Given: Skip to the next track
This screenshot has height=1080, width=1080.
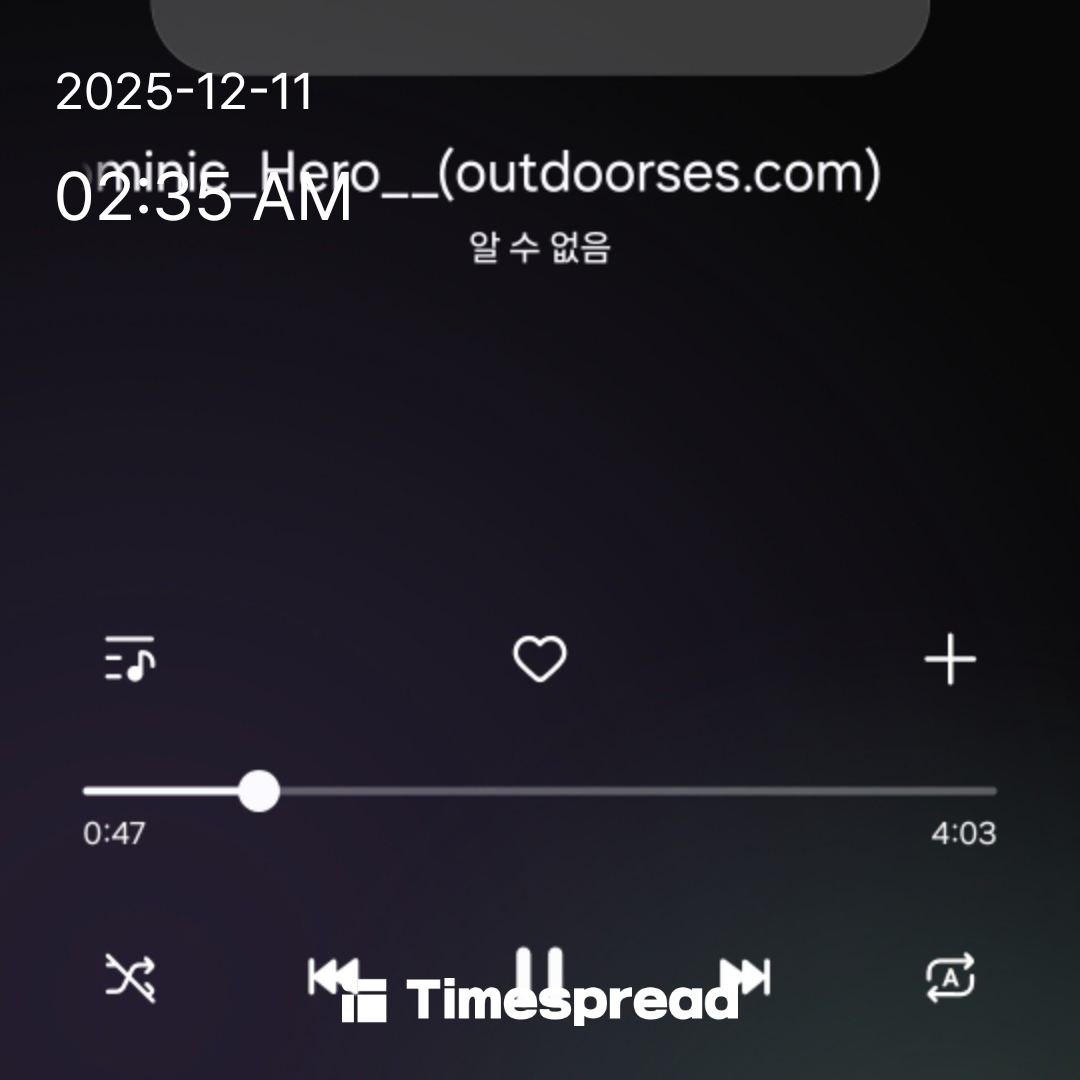Looking at the screenshot, I should click(x=746, y=975).
